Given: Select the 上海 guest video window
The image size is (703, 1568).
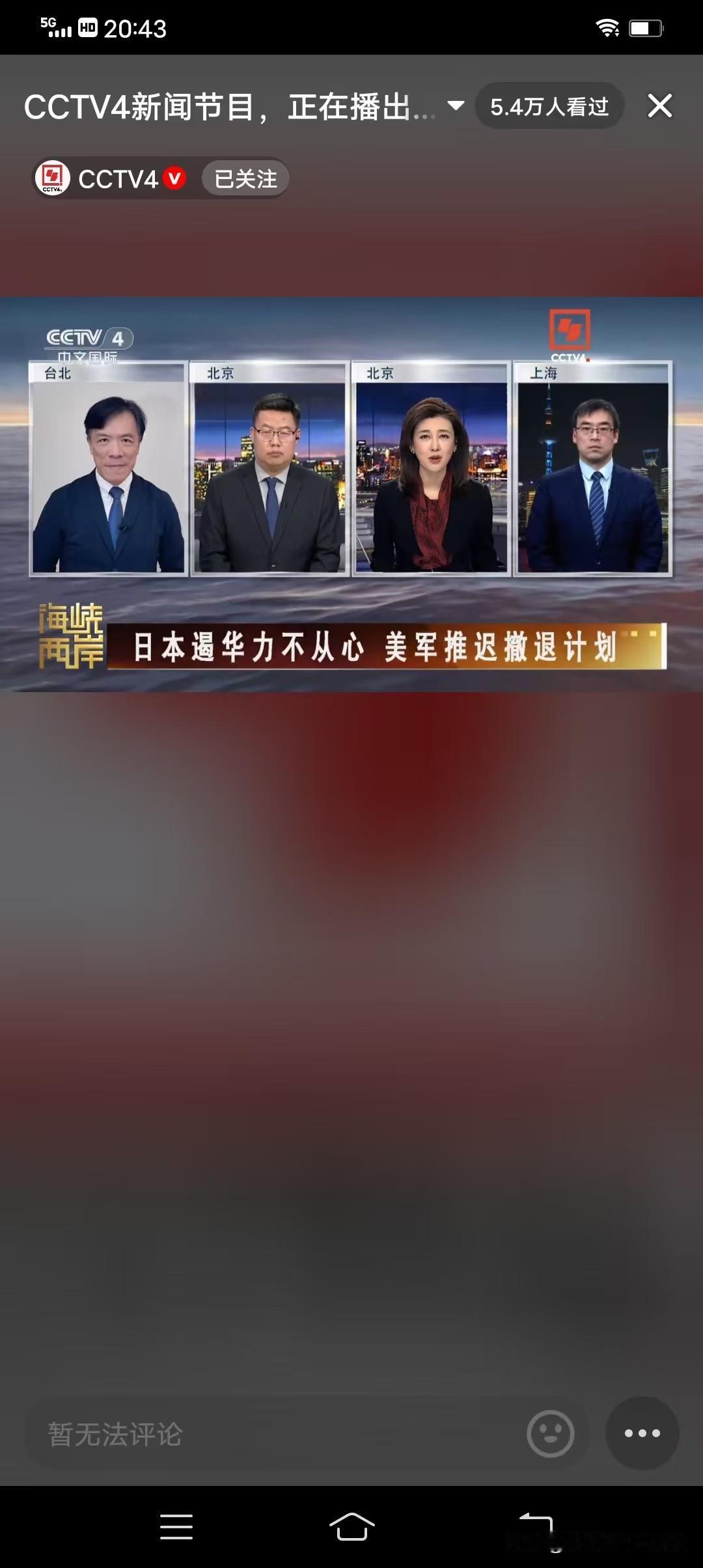Looking at the screenshot, I should point(592,469).
